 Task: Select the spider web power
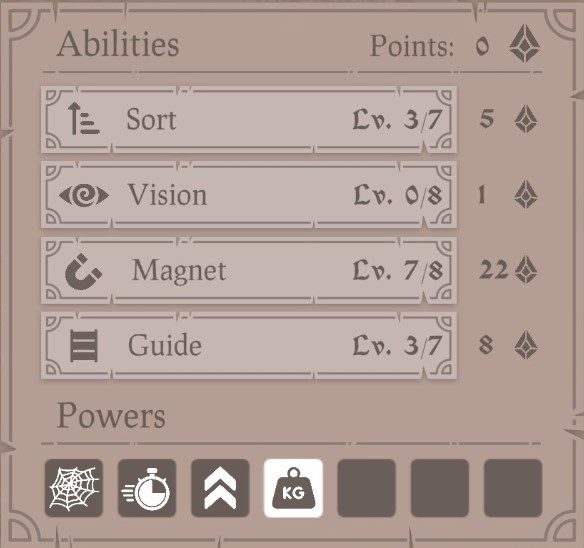(x=74, y=488)
